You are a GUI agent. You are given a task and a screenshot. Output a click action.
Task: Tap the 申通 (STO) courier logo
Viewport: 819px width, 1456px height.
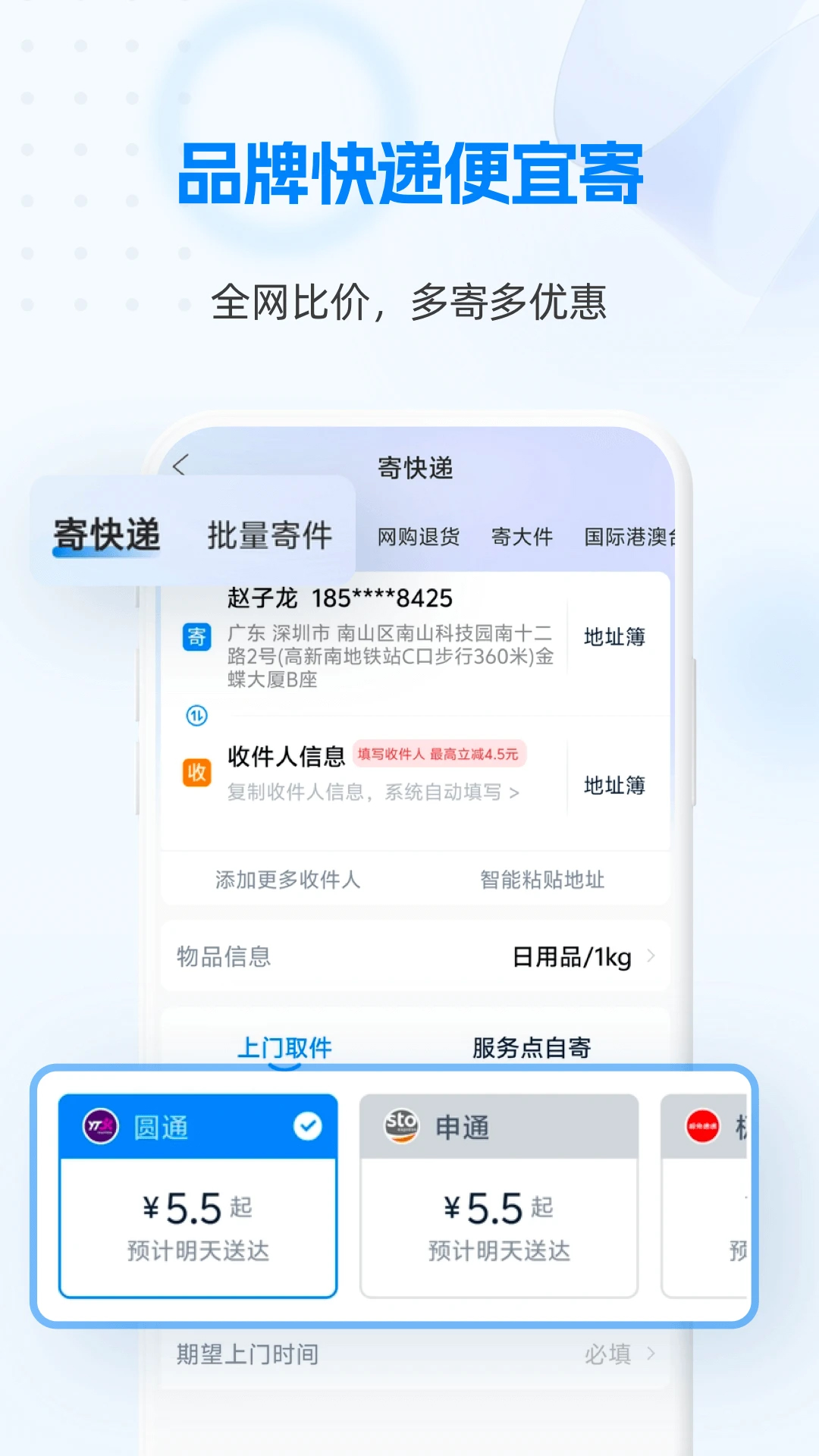tap(401, 1128)
